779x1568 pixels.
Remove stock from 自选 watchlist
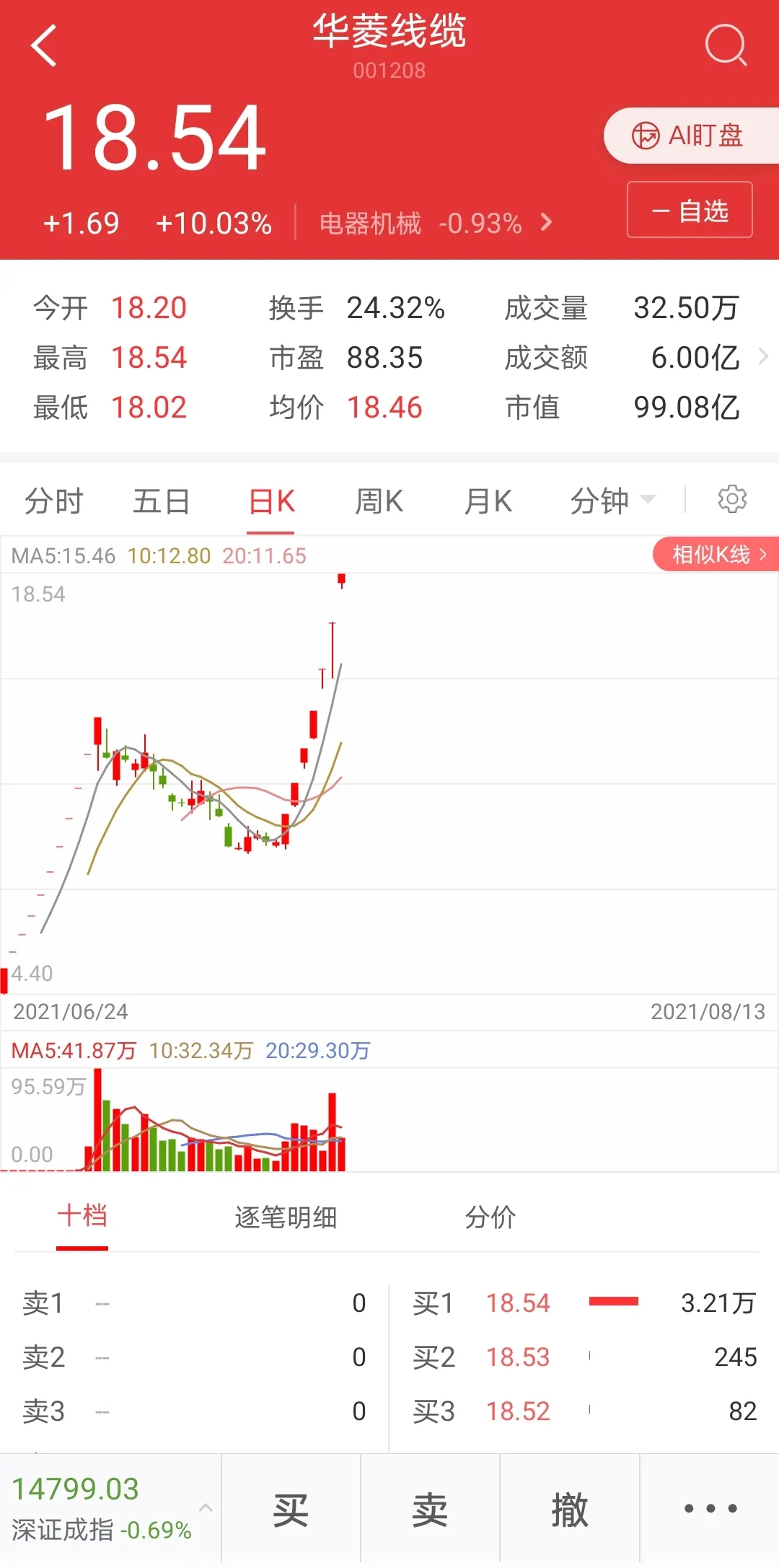click(x=690, y=210)
